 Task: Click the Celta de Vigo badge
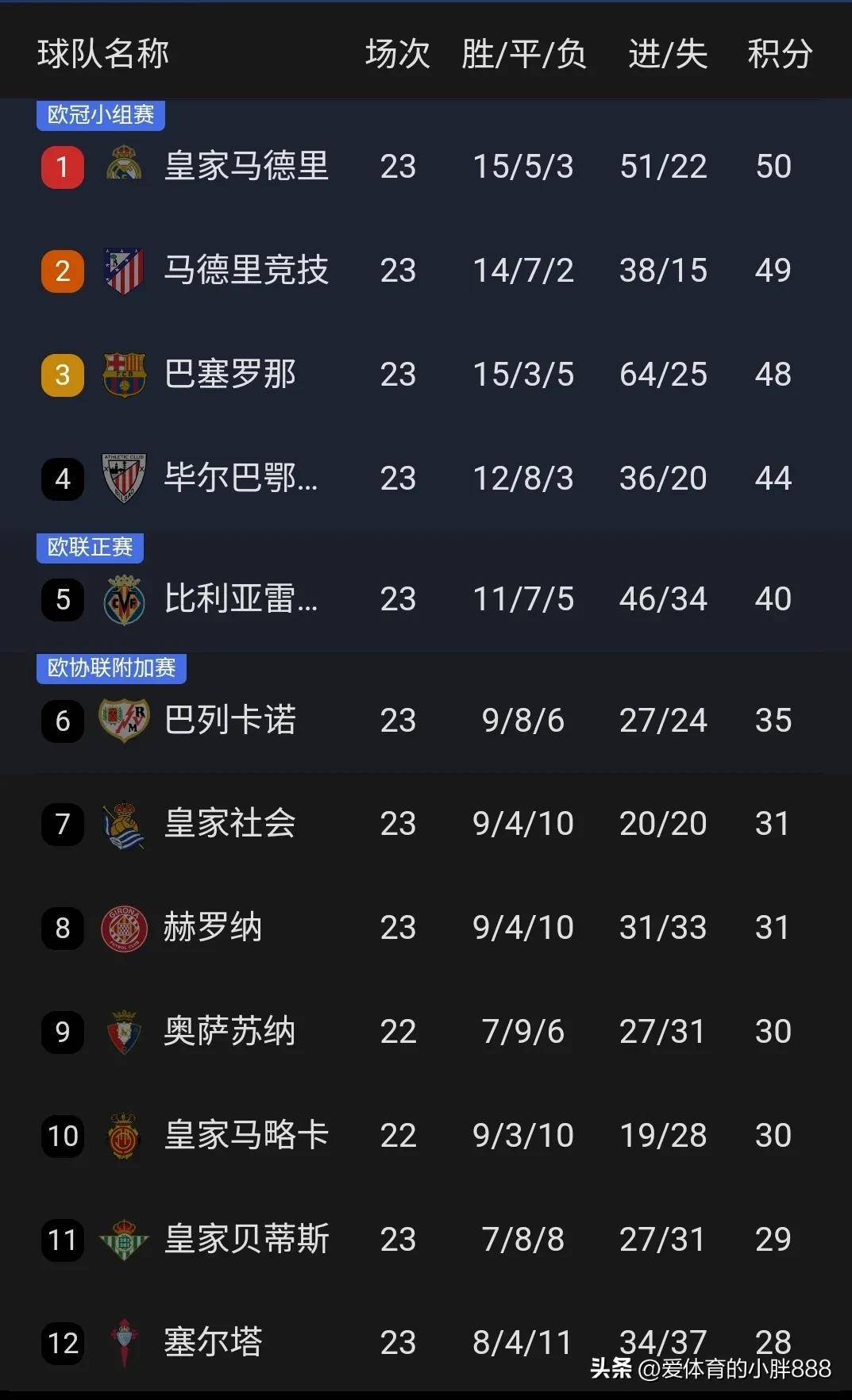[124, 1342]
